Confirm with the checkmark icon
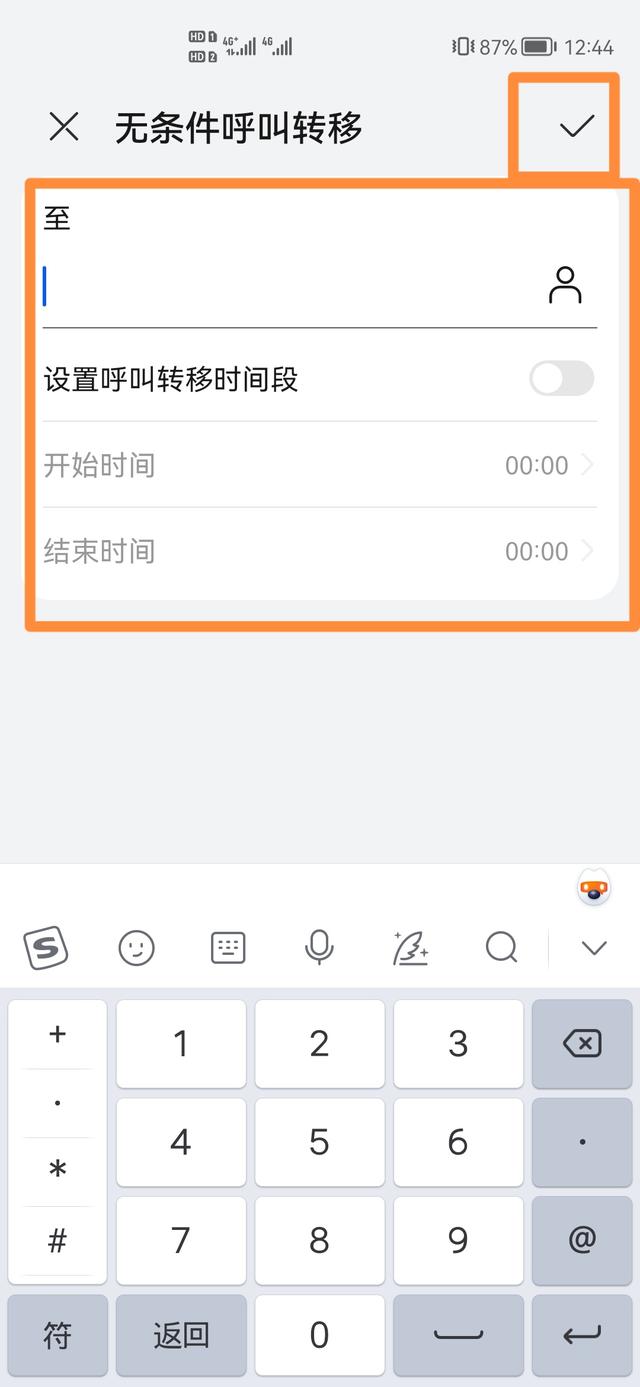This screenshot has width=640, height=1387. pos(576,126)
